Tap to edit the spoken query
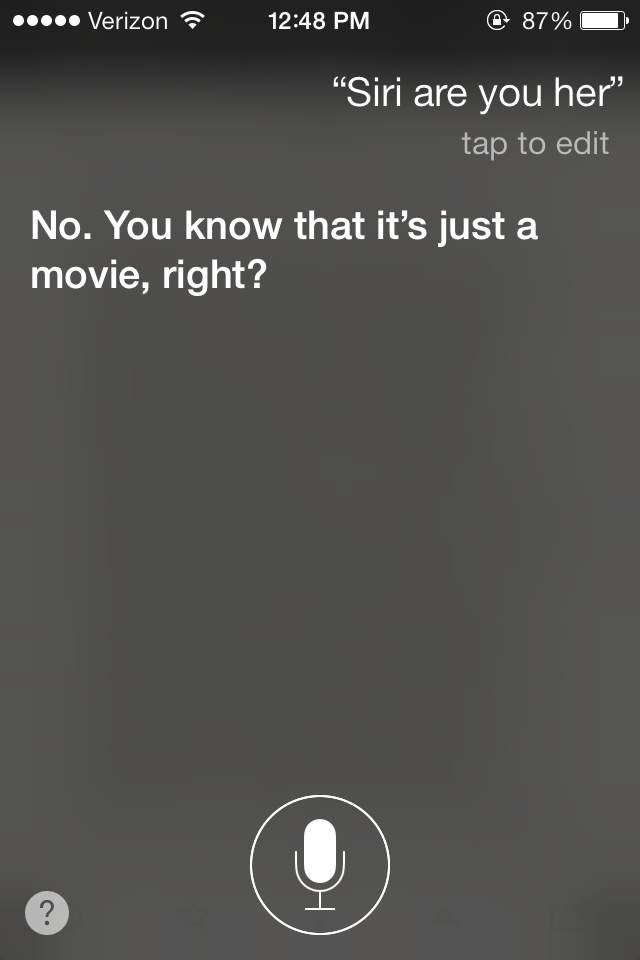The height and width of the screenshot is (960, 640). click(x=535, y=143)
